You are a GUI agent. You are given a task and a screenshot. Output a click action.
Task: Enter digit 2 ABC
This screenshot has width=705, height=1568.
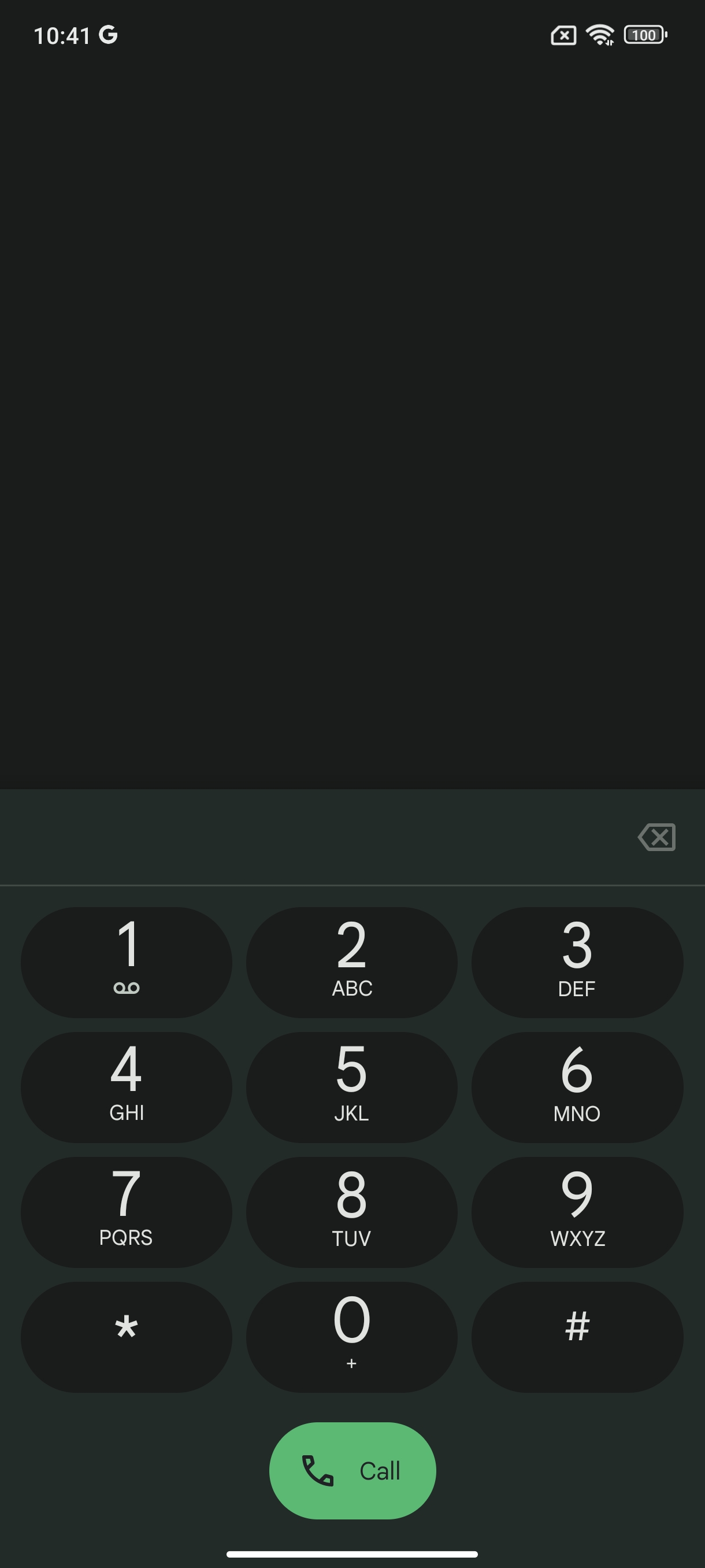[x=351, y=962]
